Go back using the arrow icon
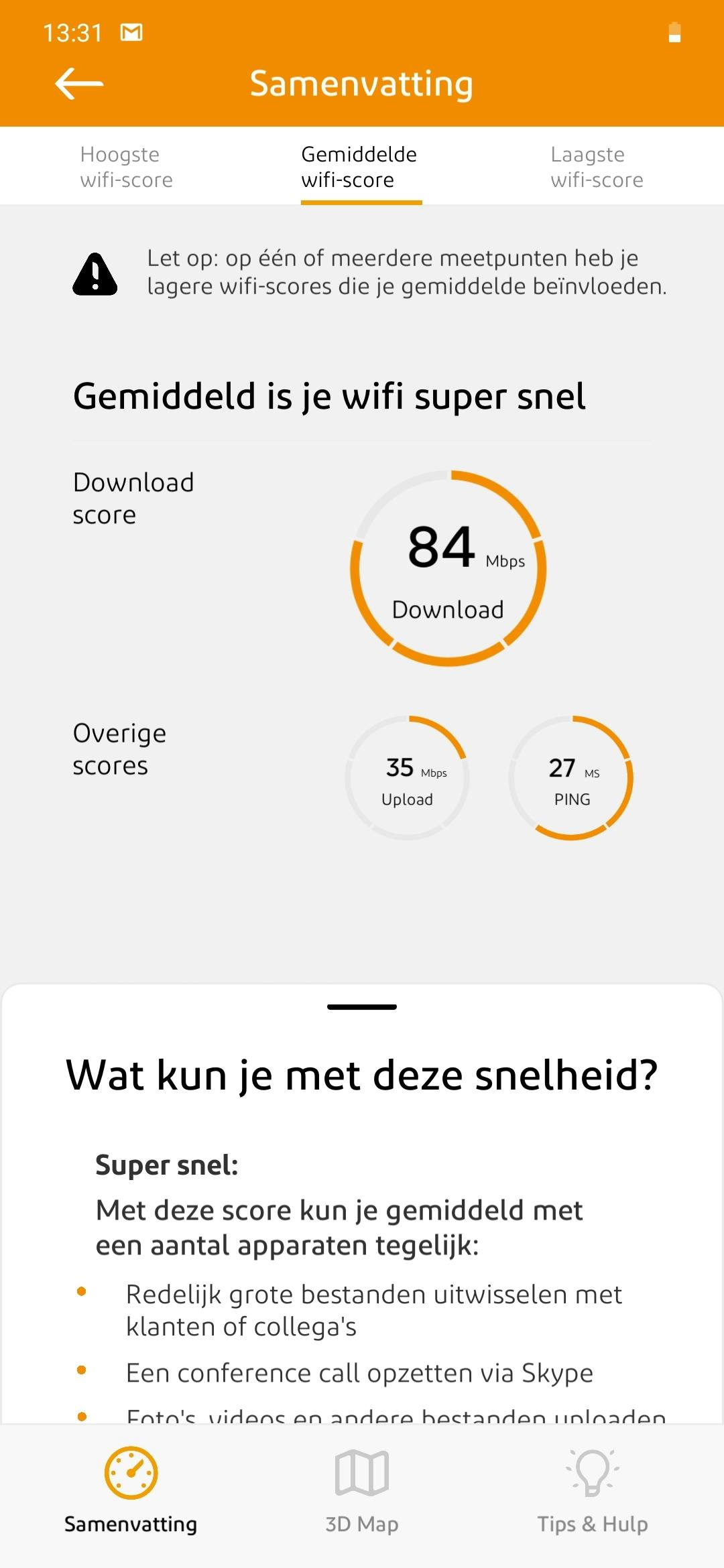The height and width of the screenshot is (1568, 724). (79, 84)
